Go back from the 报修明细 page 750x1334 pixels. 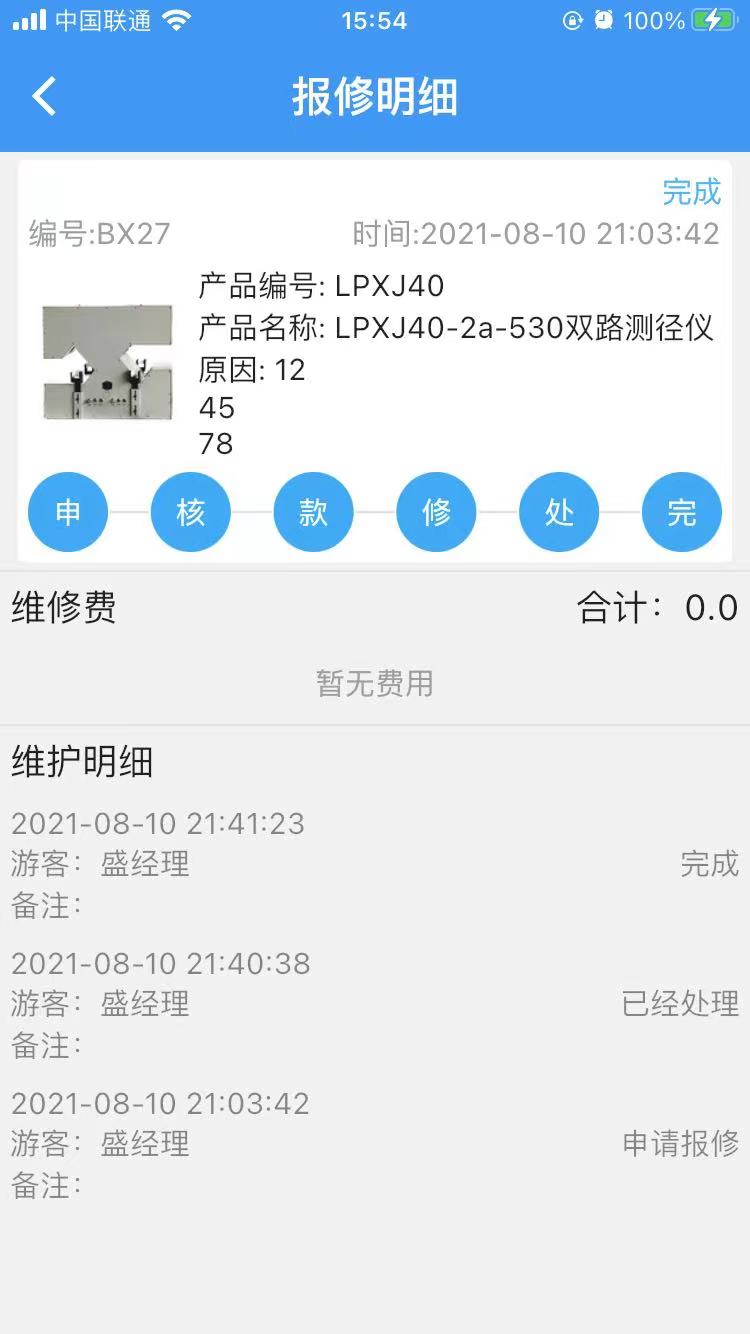pos(45,97)
